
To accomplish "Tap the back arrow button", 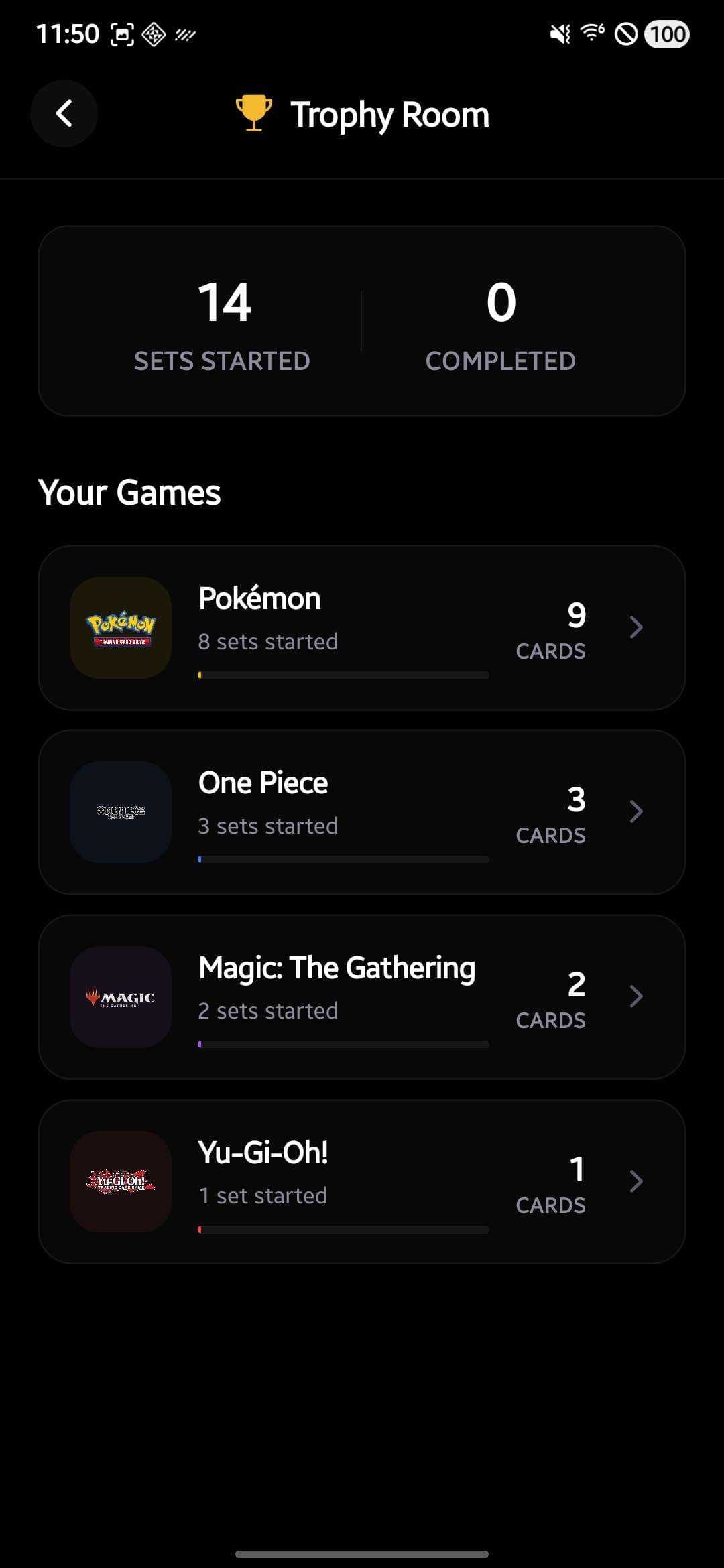I will pyautogui.click(x=64, y=114).
